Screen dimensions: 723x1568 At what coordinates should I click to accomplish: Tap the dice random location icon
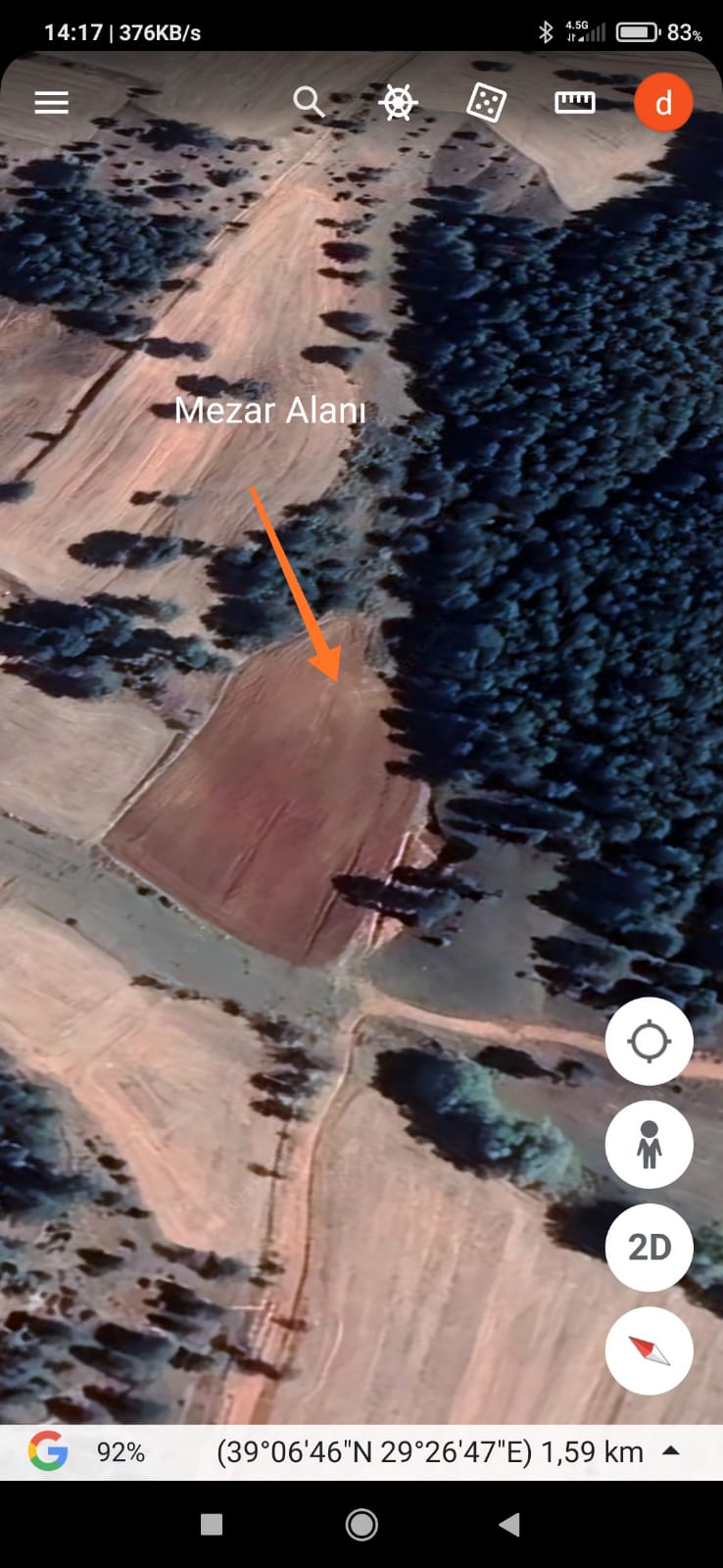(x=486, y=102)
